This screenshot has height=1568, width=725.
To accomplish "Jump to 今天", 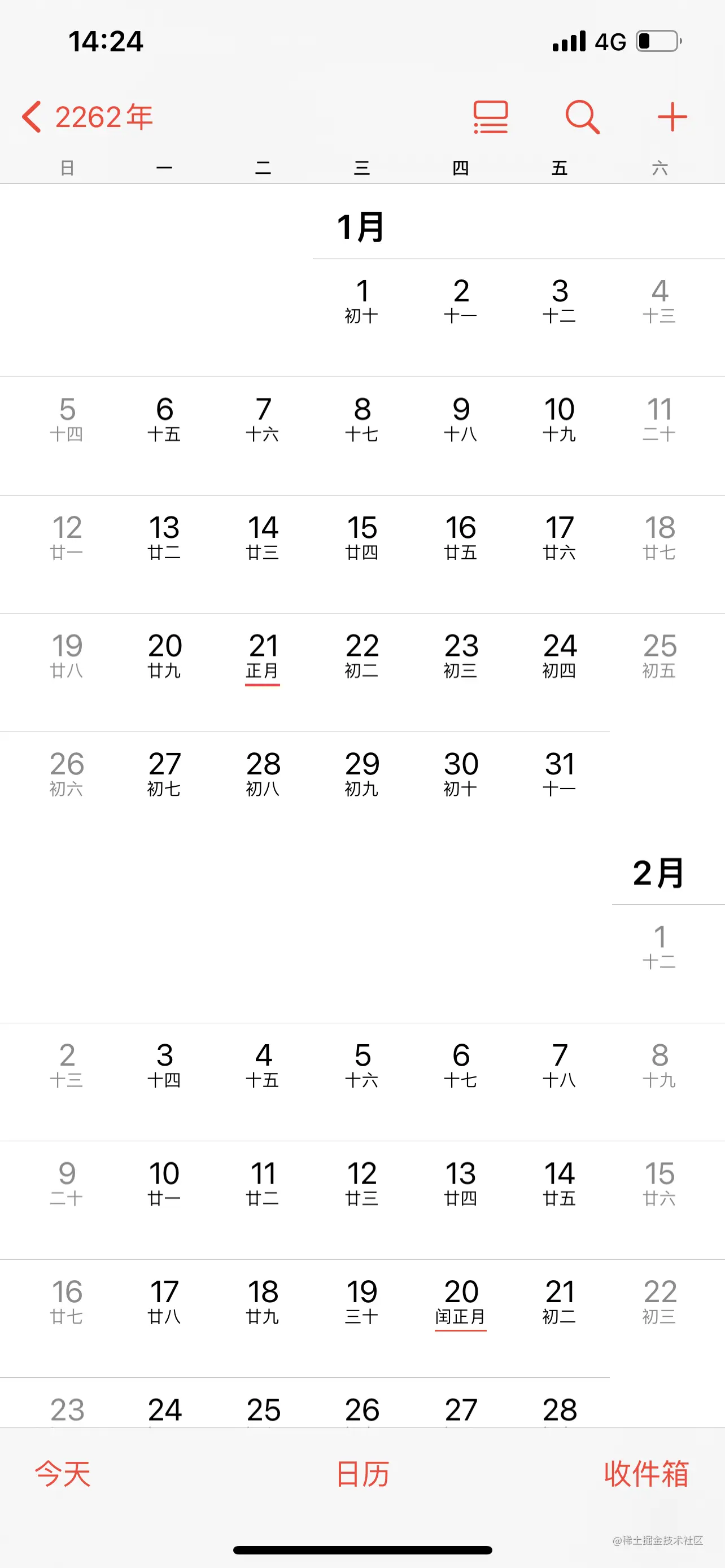I will 63,1474.
